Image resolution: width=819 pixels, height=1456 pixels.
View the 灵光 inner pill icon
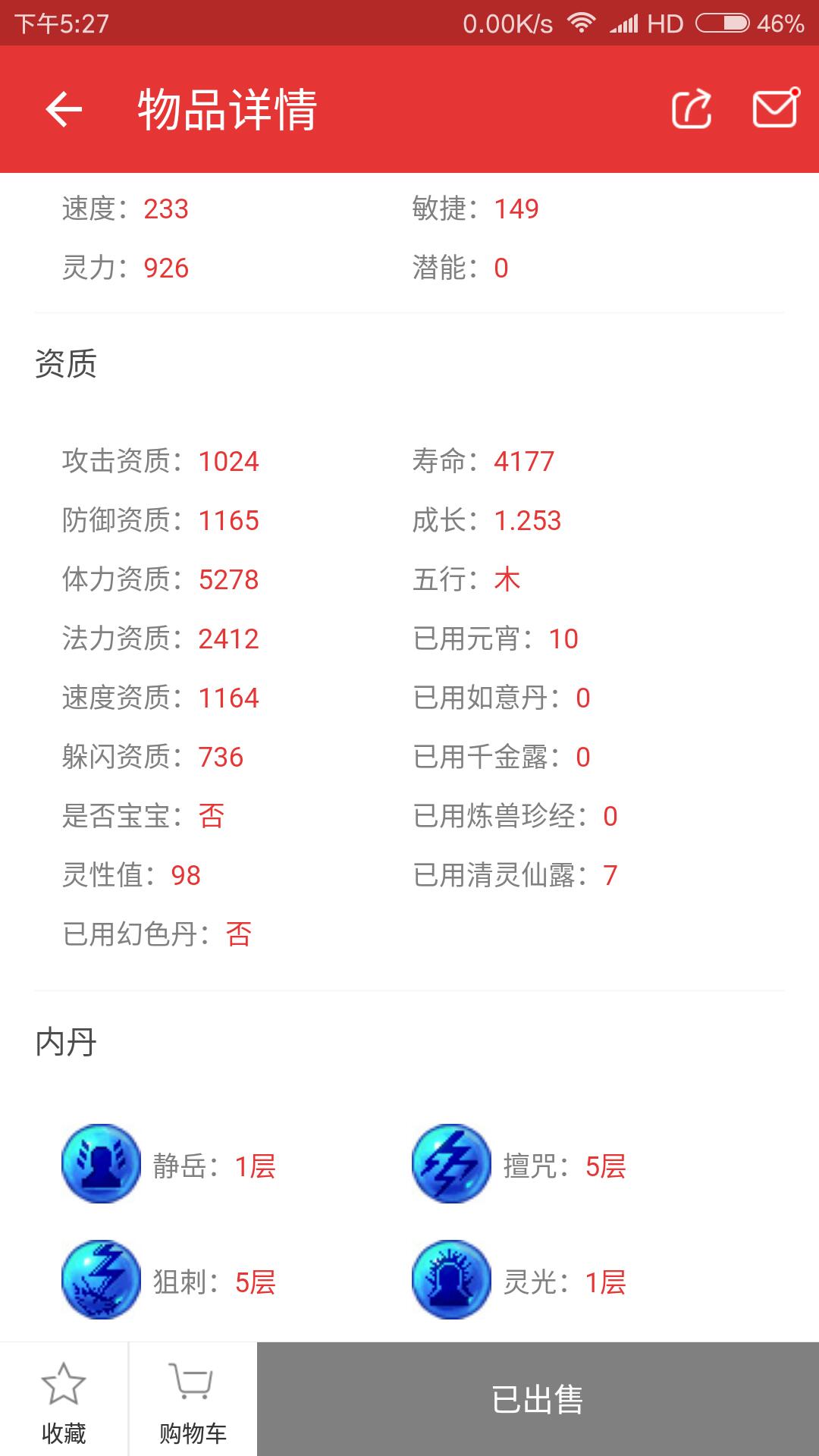[451, 1280]
